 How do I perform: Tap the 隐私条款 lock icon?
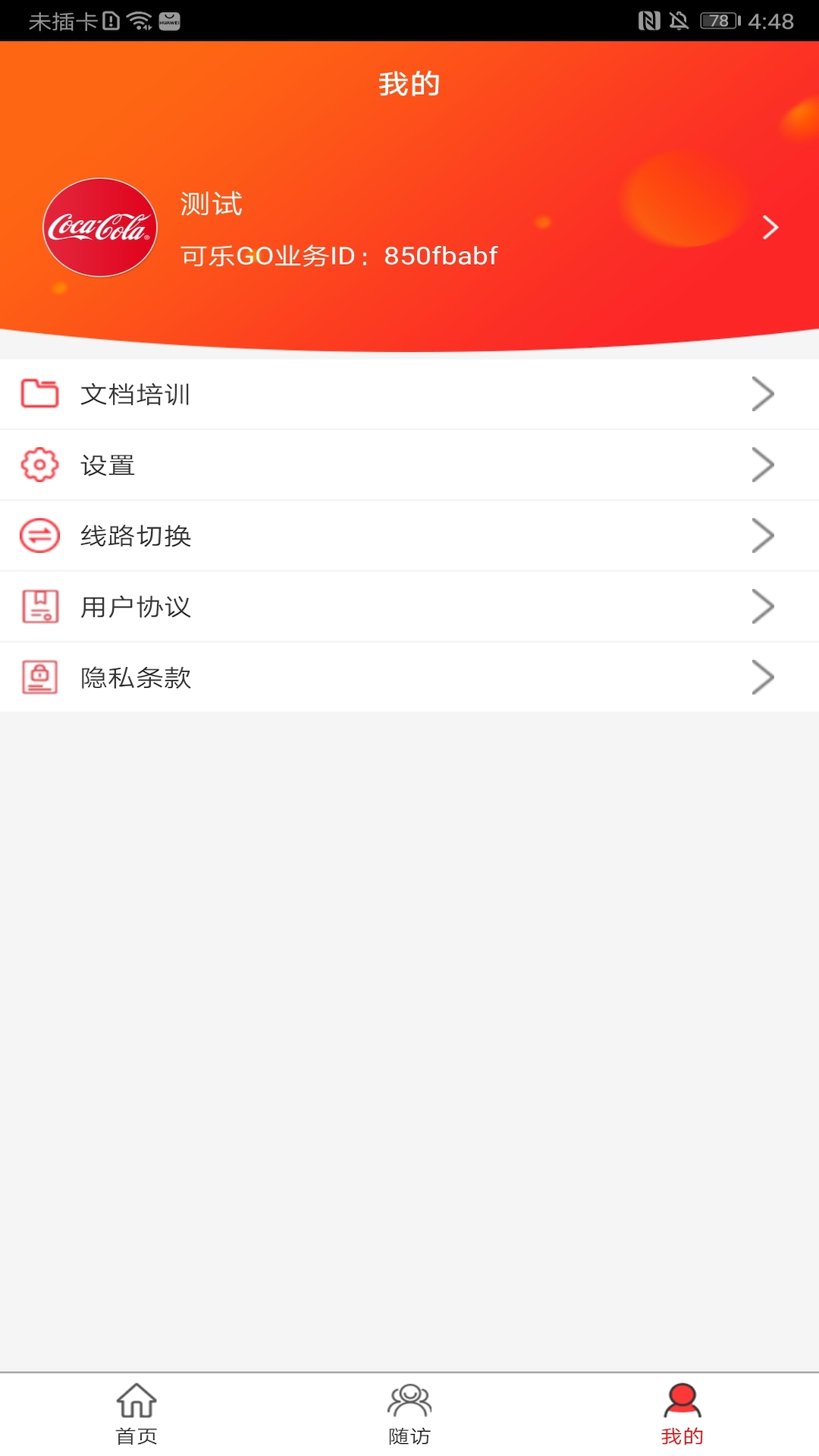click(39, 677)
